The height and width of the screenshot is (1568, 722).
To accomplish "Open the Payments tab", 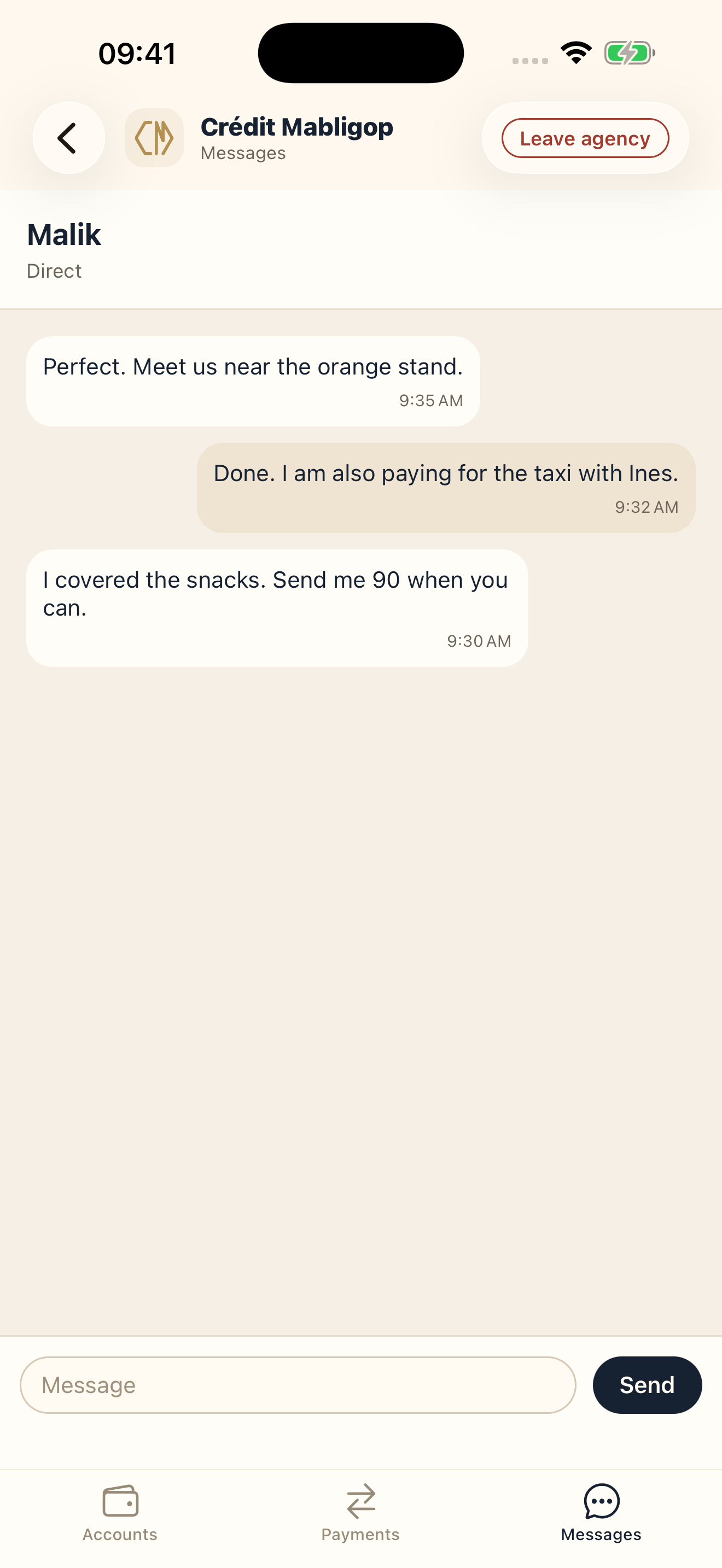I will (360, 1513).
